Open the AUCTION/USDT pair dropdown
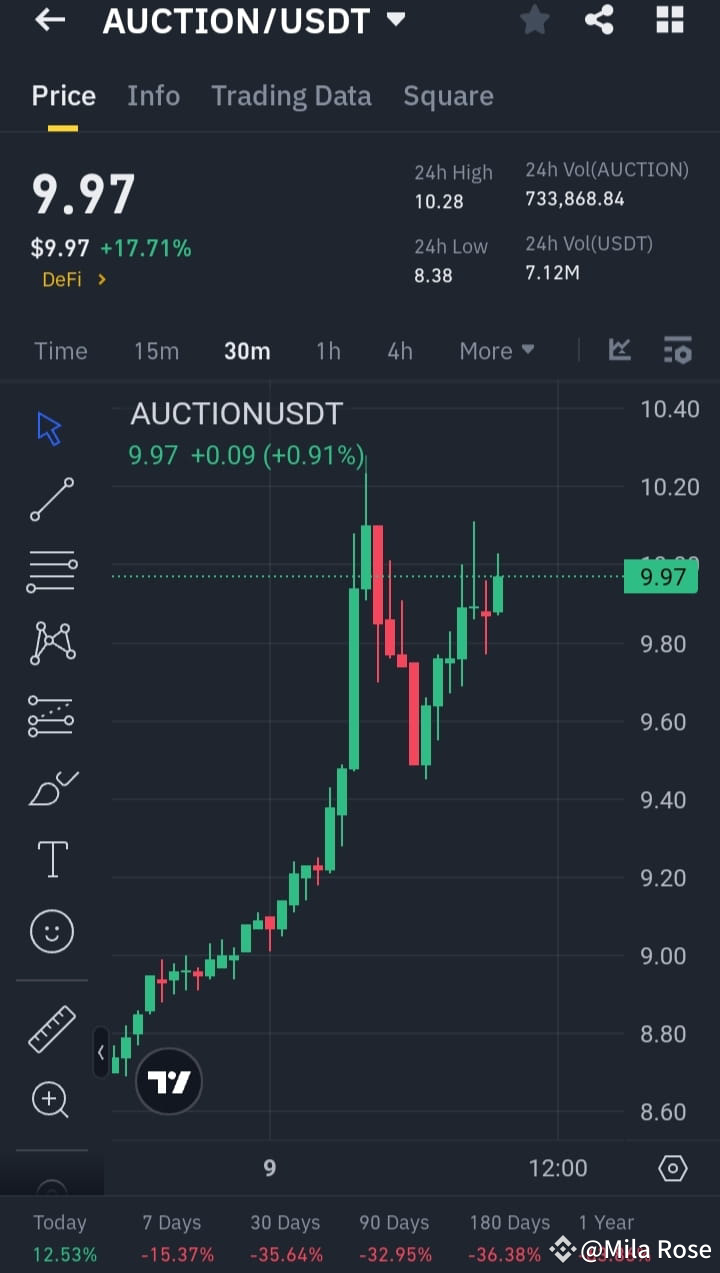Image resolution: width=720 pixels, height=1273 pixels. tap(394, 18)
